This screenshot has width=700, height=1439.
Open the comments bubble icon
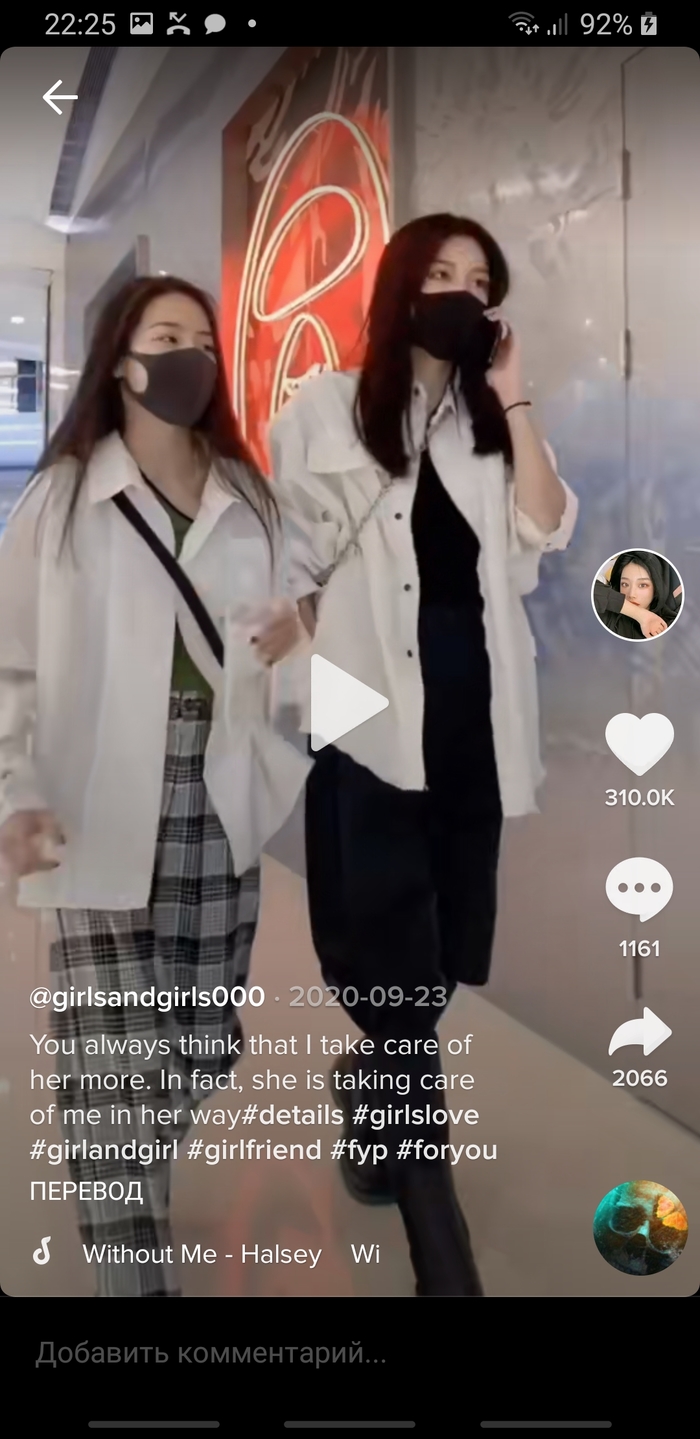pyautogui.click(x=640, y=890)
